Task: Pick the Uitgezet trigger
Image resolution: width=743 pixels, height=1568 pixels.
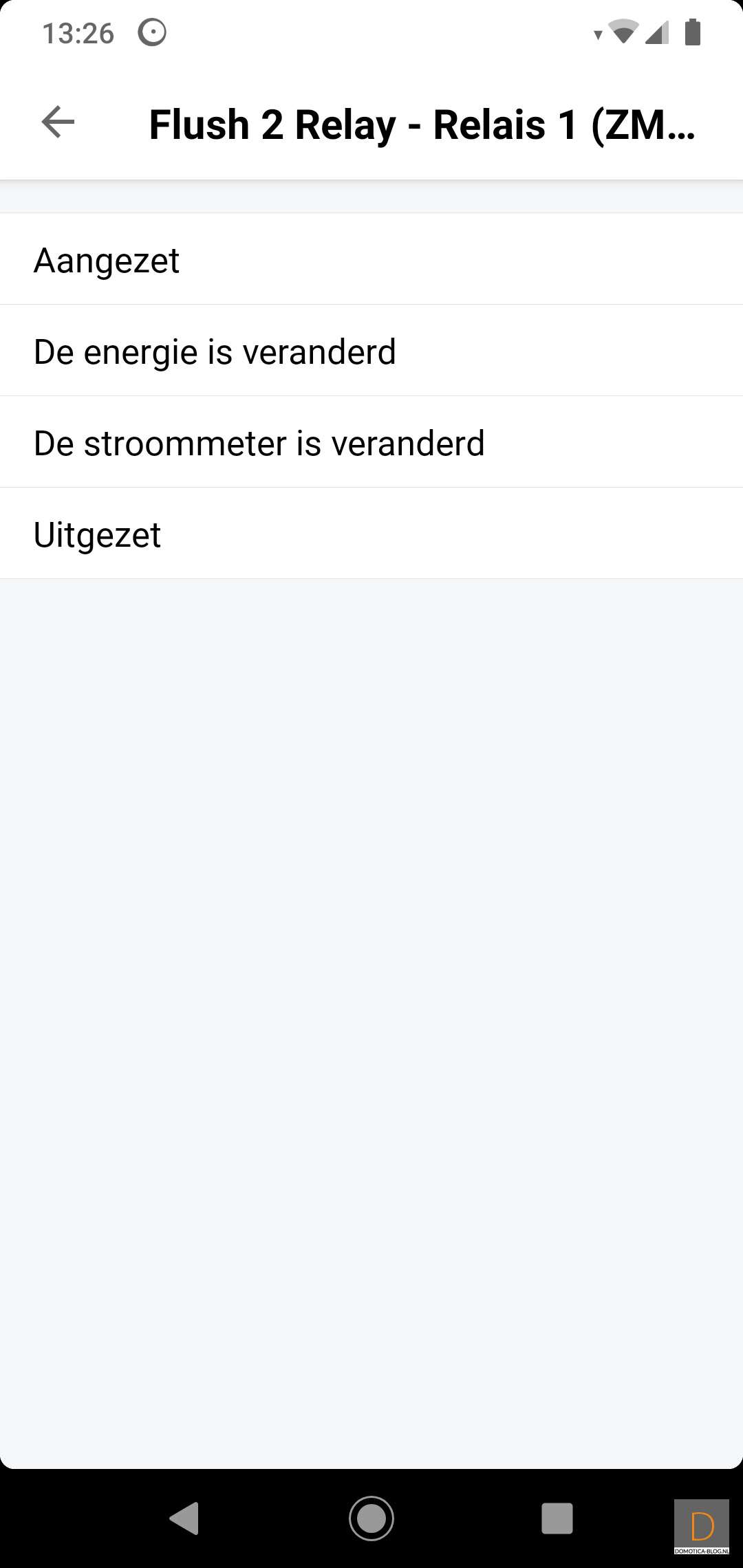Action: tap(371, 534)
